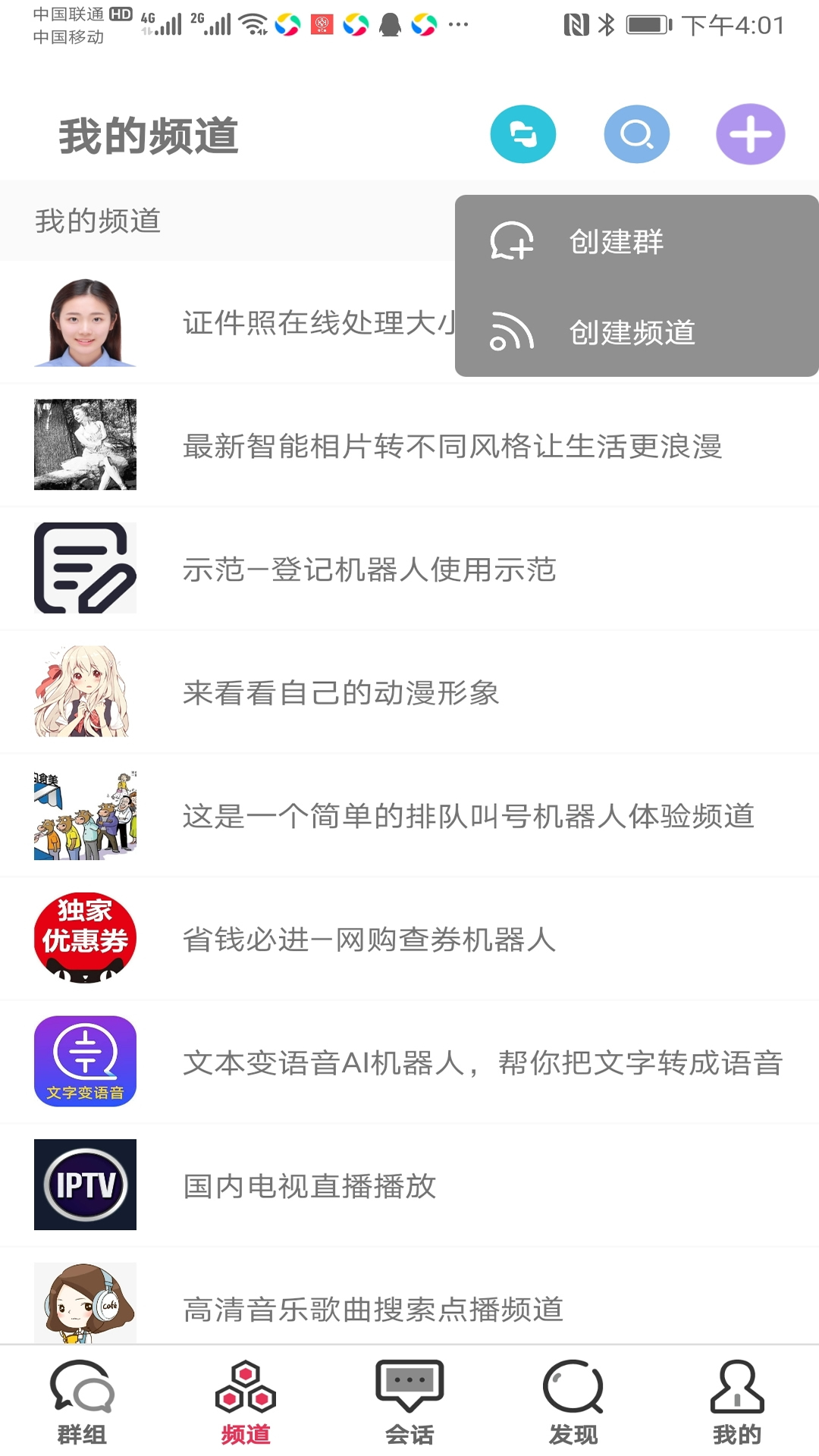
Task: Tap the 文字变语音 purple thumbnail
Action: [x=85, y=1062]
